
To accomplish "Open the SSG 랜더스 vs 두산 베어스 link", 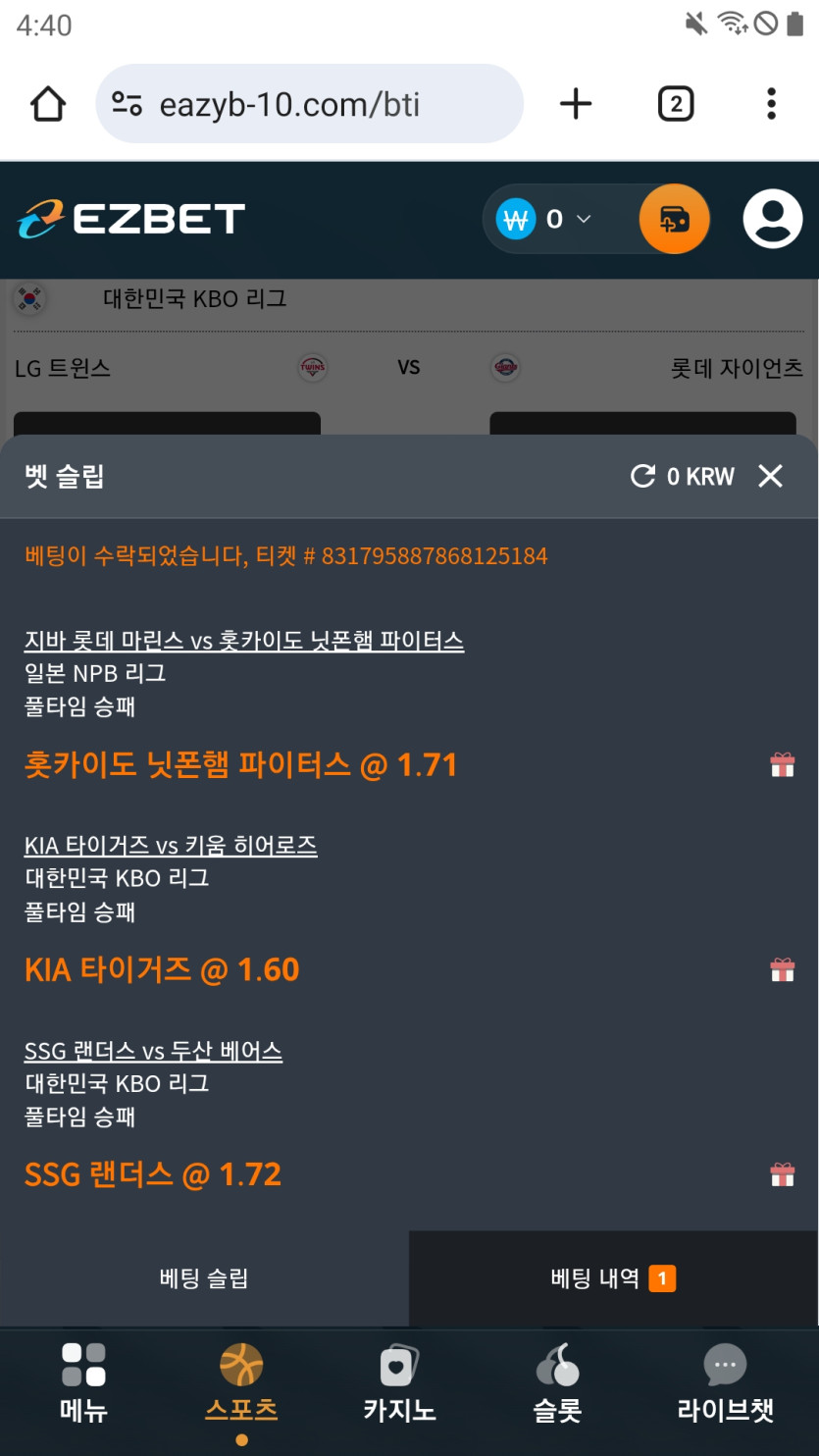I will 153,1051.
